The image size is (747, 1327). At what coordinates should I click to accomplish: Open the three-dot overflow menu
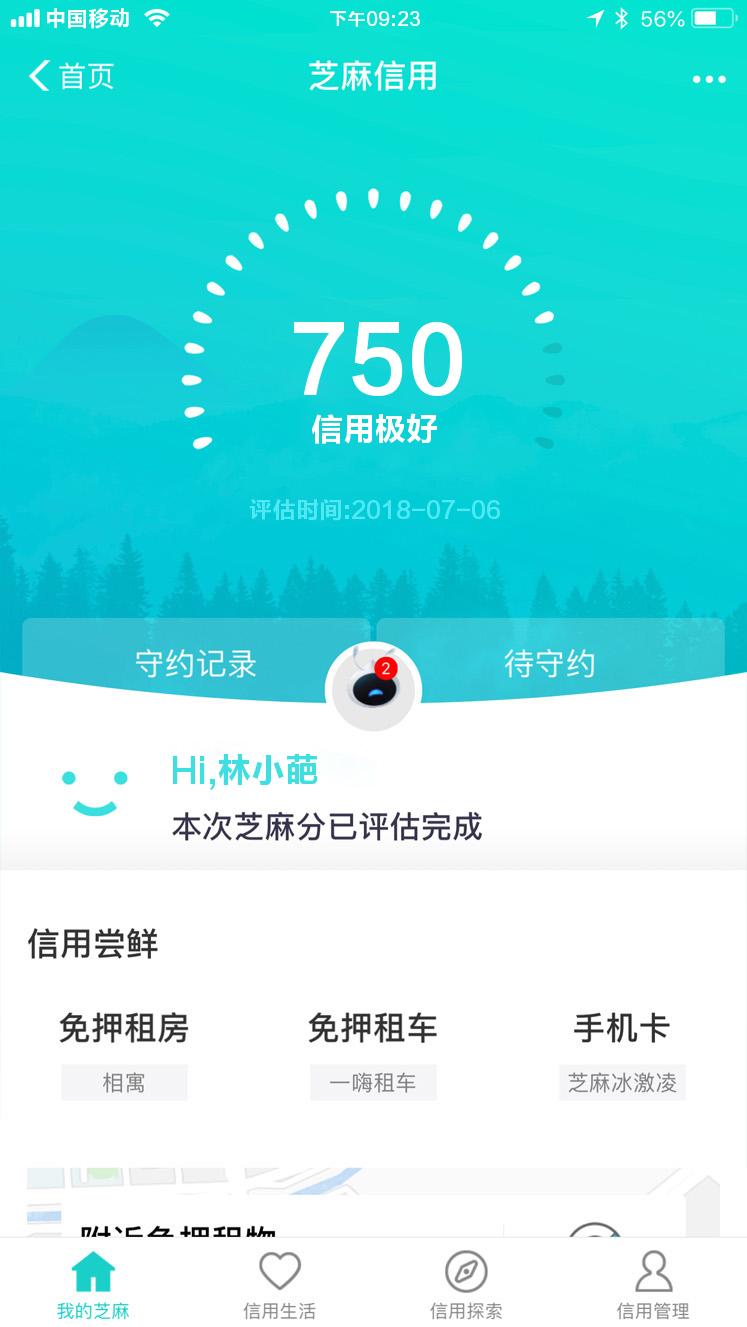[x=708, y=79]
